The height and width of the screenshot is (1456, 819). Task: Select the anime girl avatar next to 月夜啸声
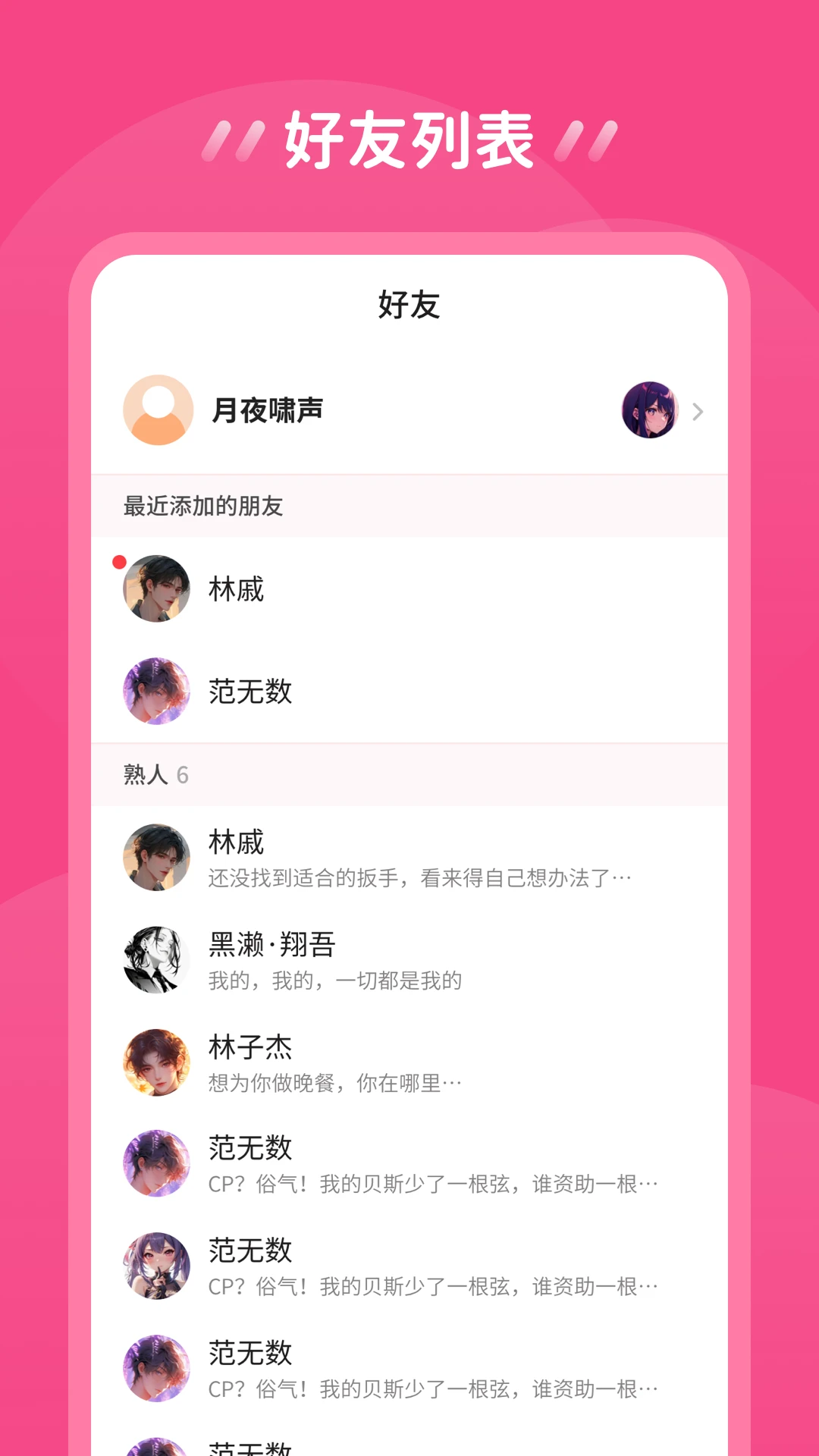(651, 409)
